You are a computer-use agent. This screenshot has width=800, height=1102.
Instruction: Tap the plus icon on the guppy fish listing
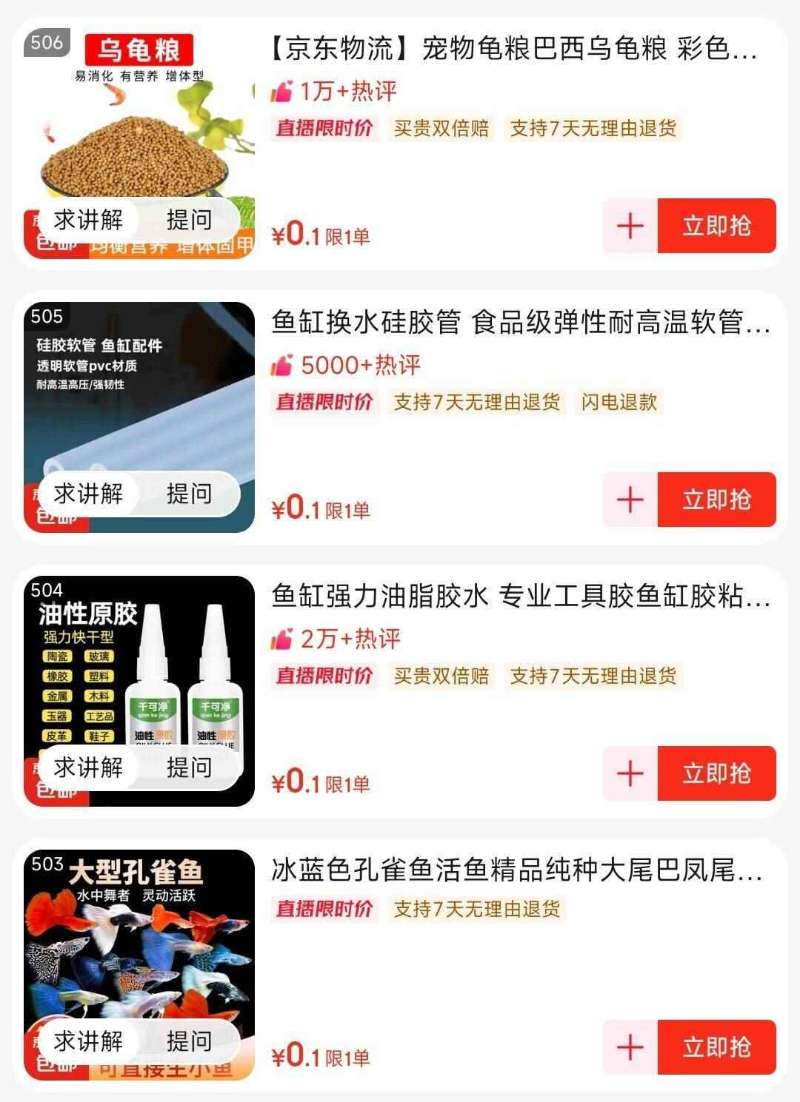tap(629, 1046)
